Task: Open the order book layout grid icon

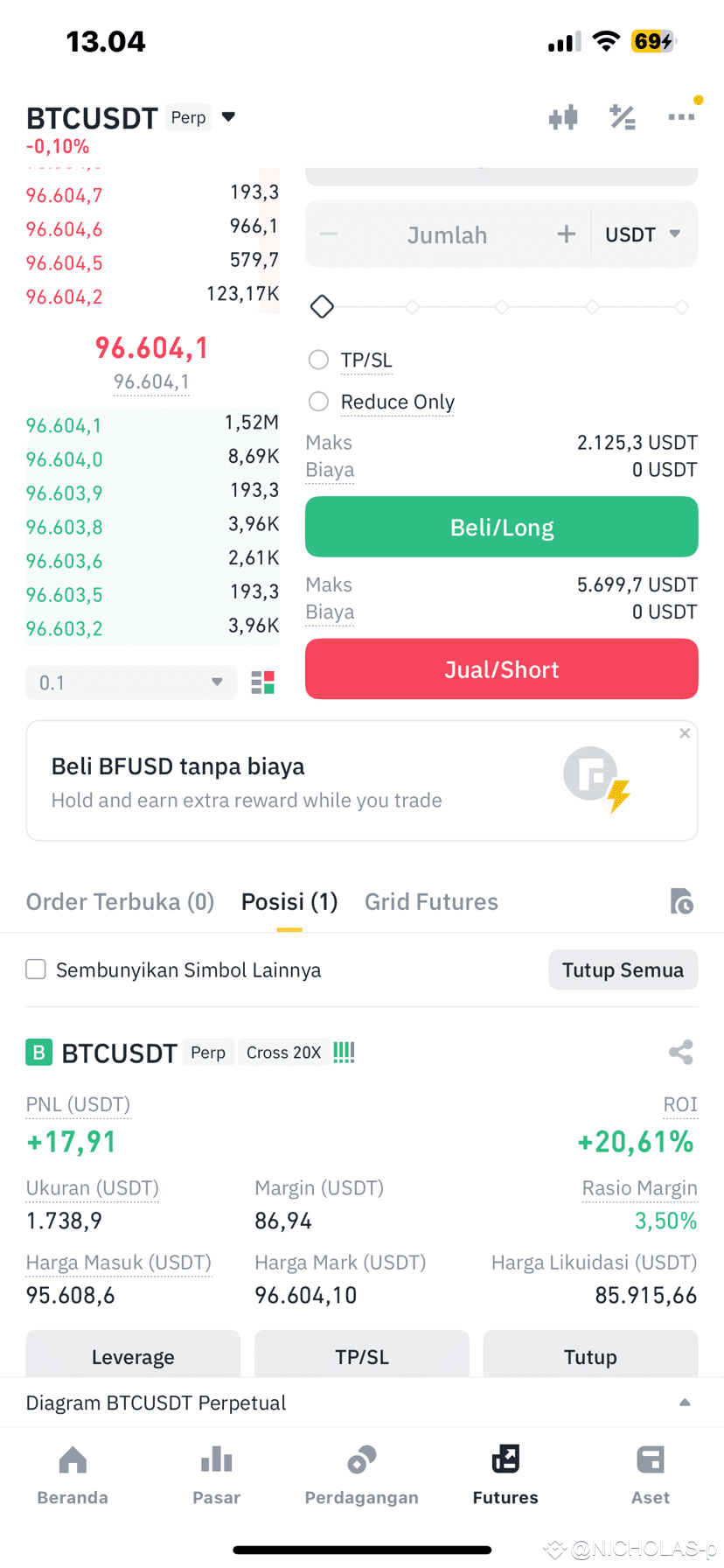Action: (262, 682)
